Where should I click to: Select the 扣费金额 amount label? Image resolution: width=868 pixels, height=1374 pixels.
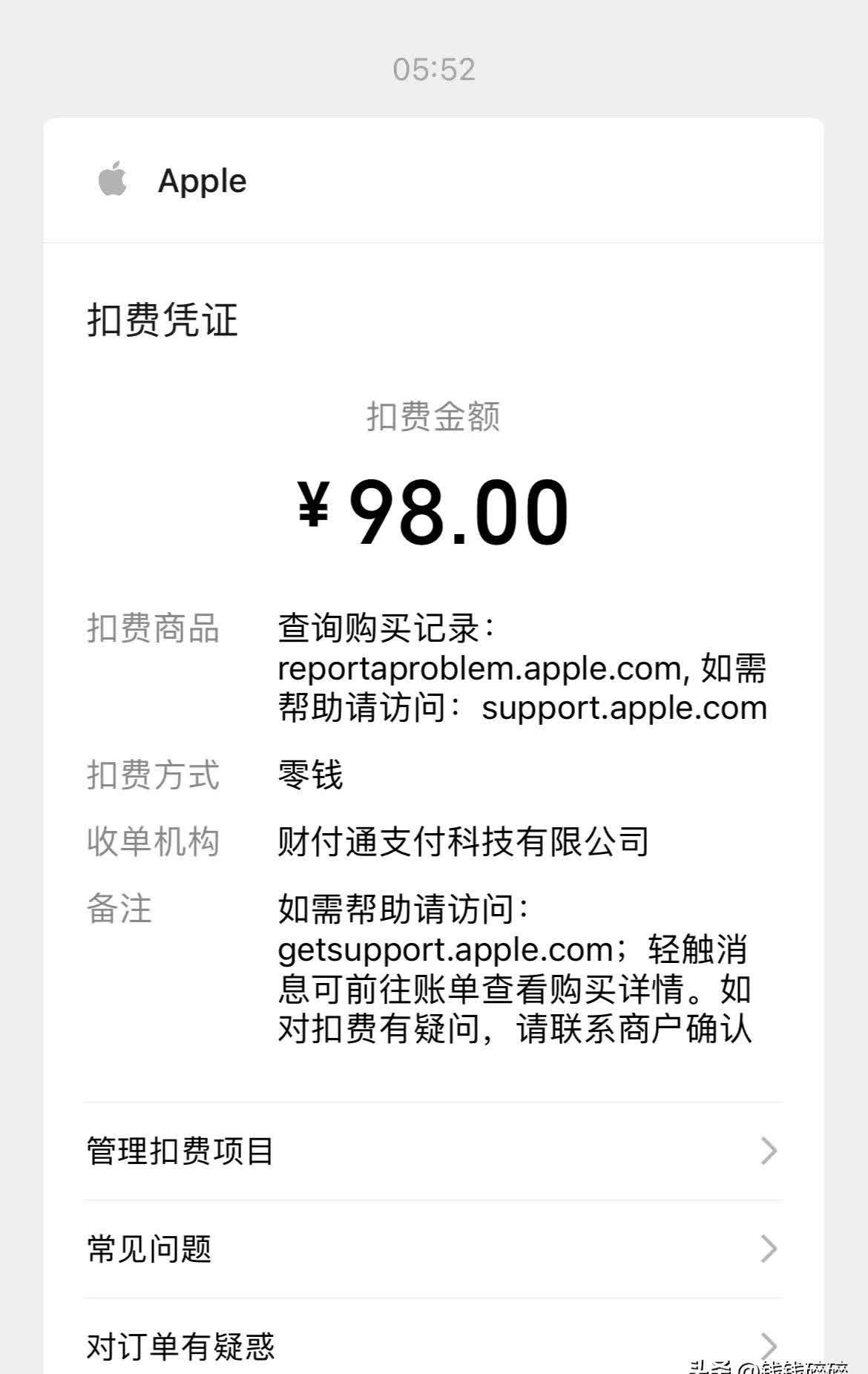(x=434, y=418)
